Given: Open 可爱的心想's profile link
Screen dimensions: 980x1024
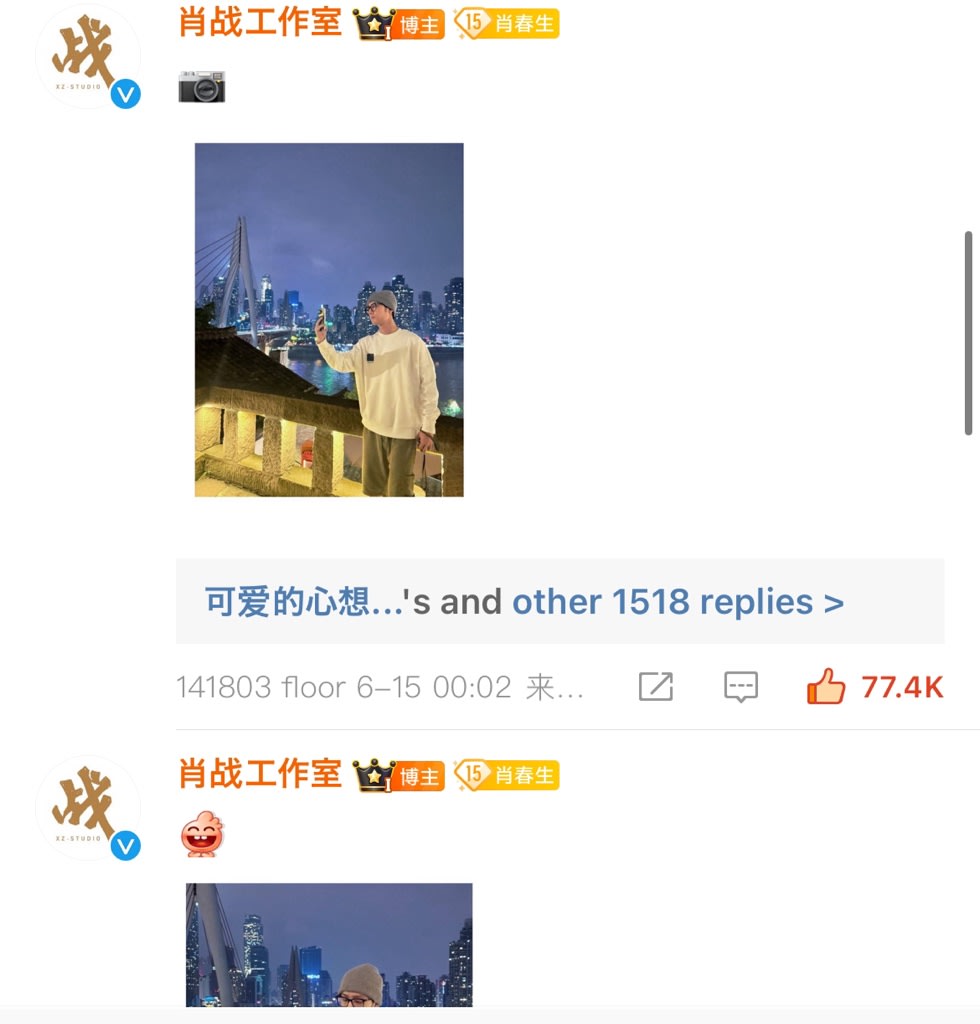Looking at the screenshot, I should coord(303,601).
